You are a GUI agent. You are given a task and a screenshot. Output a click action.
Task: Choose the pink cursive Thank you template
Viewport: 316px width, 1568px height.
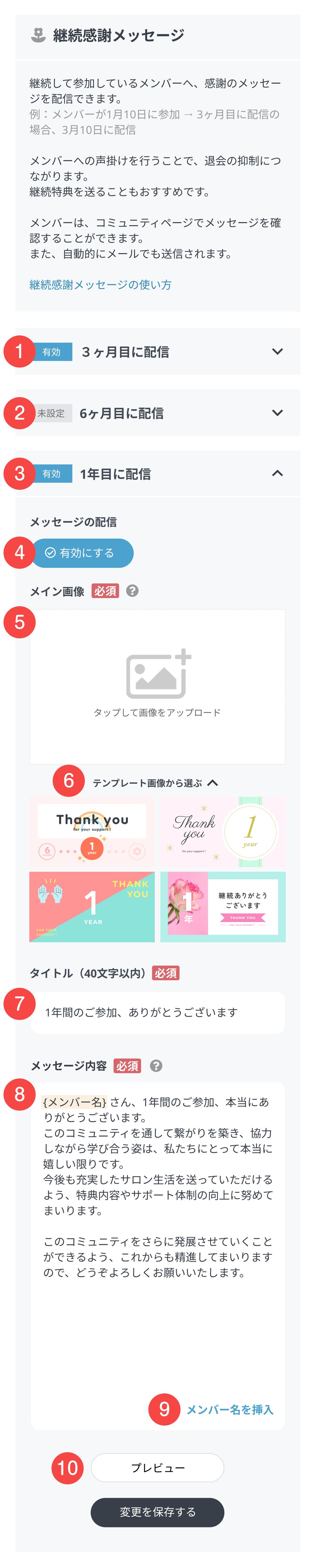click(223, 832)
